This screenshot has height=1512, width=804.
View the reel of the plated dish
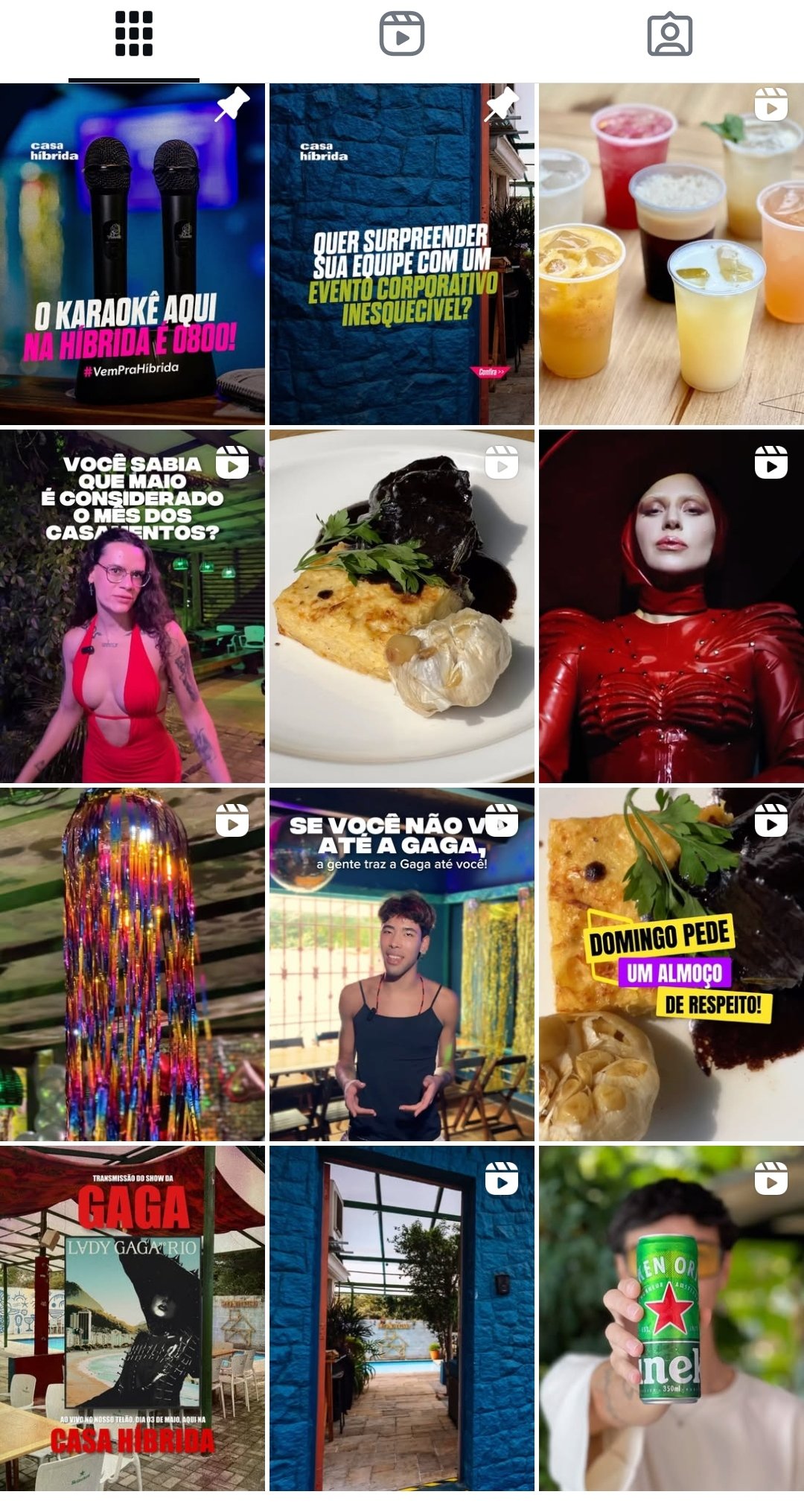[x=402, y=606]
